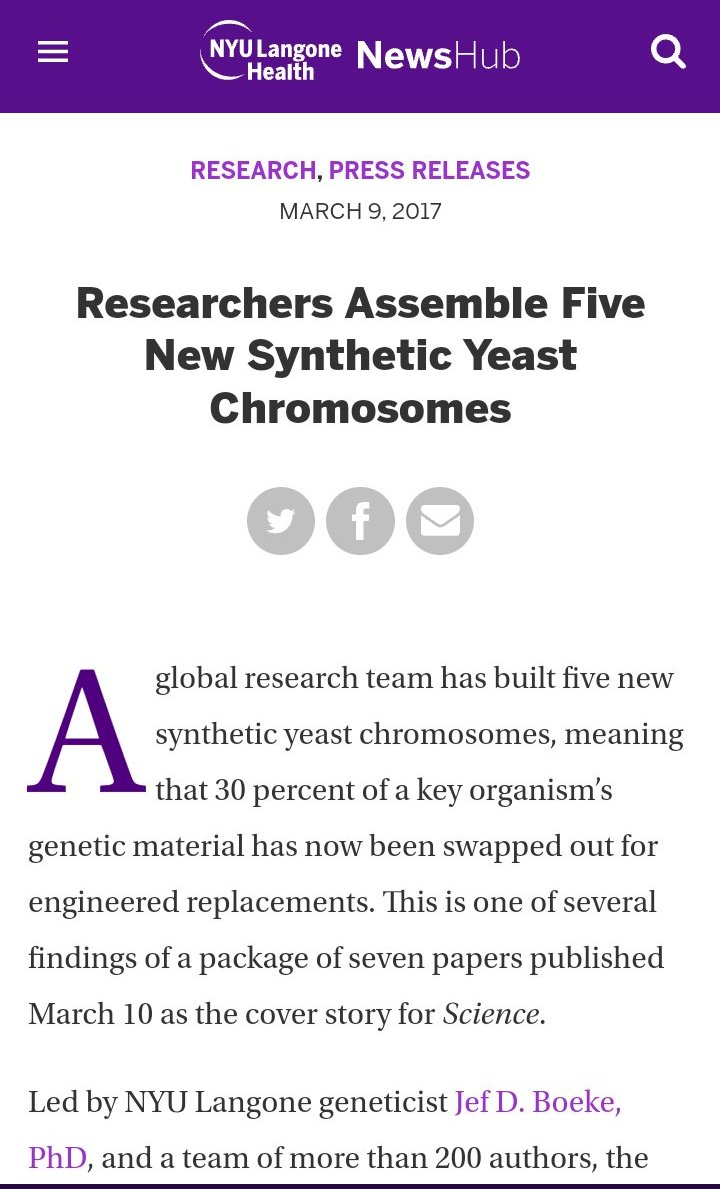Share this article via email
Viewport: 720px width, 1189px height.
coord(440,521)
